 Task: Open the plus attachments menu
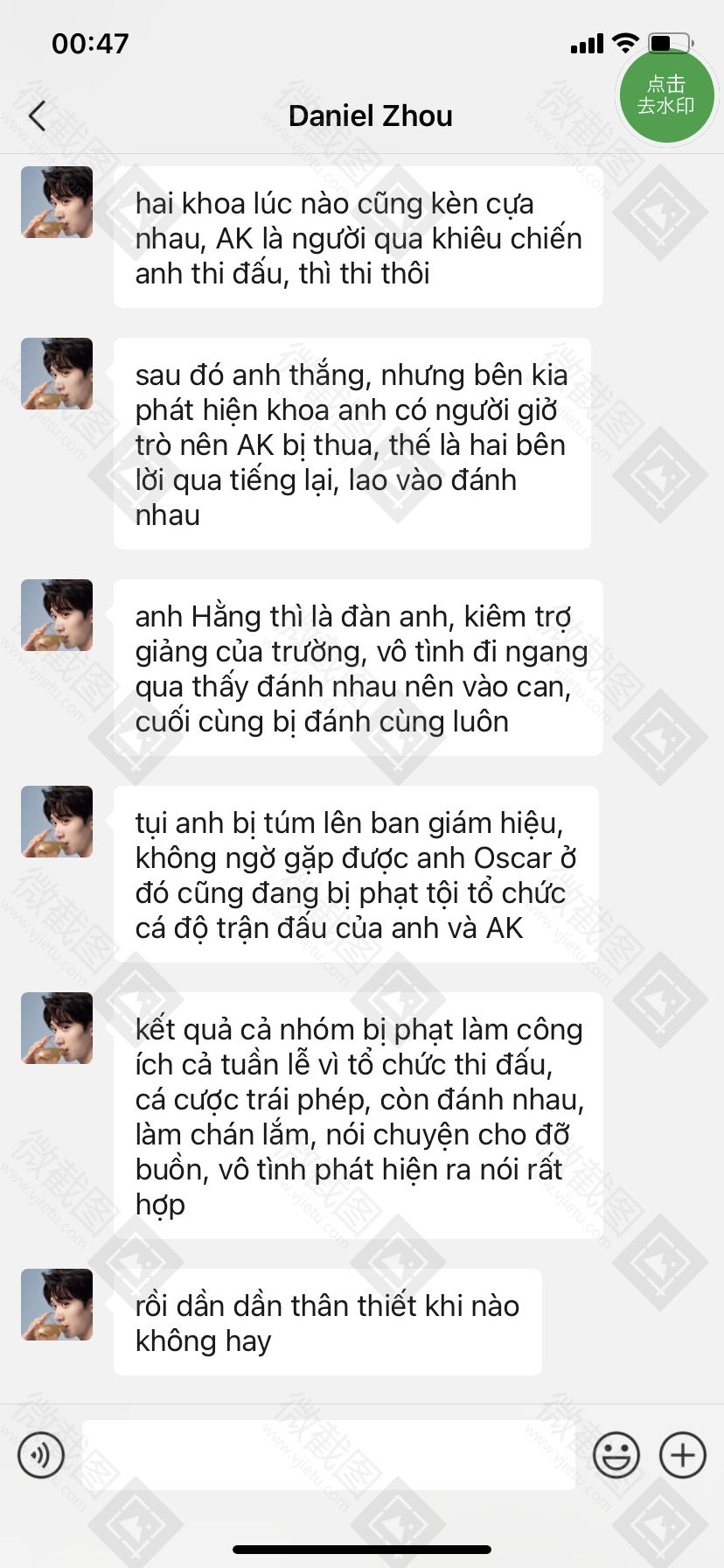tap(683, 1455)
